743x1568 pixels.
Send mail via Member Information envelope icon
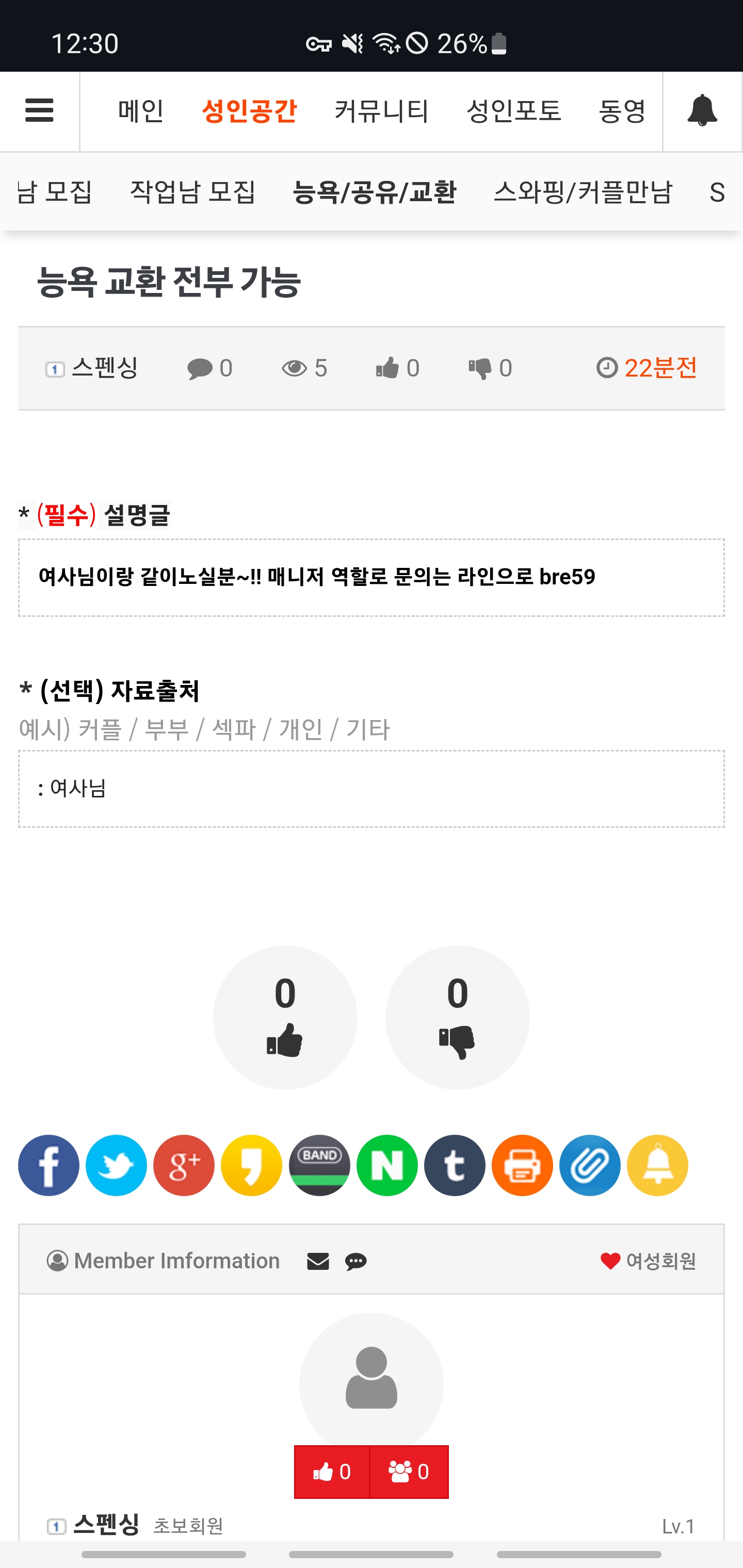tap(318, 1261)
